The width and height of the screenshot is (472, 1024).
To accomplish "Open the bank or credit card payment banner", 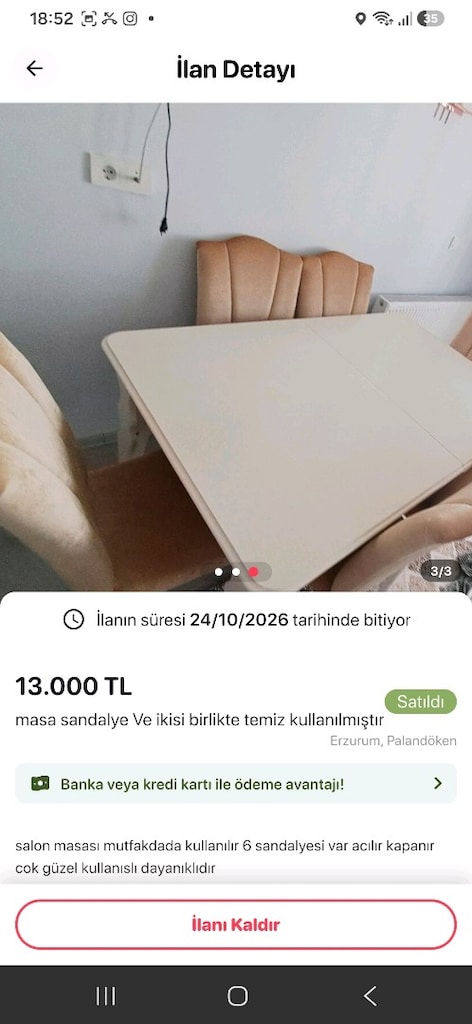I will point(236,784).
